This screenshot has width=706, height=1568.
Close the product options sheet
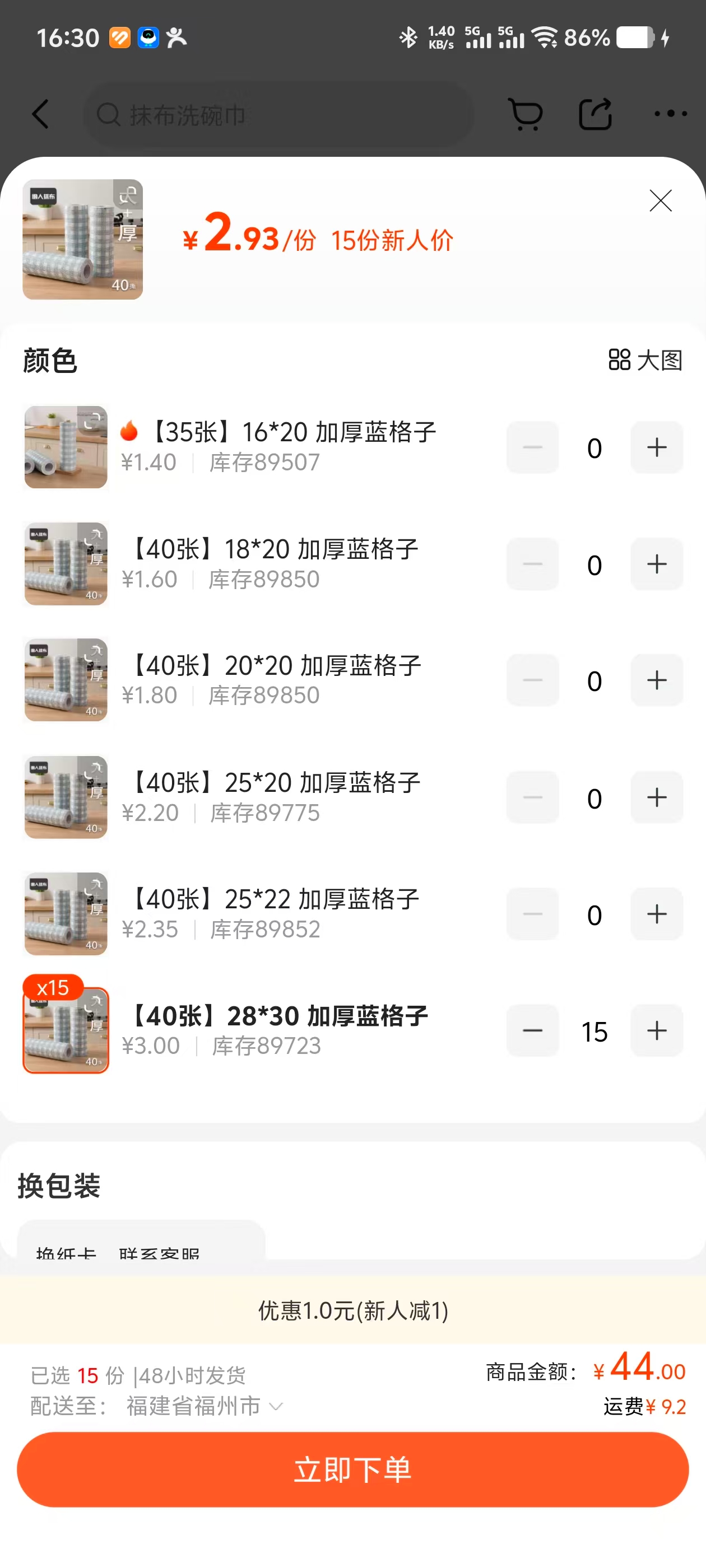[x=660, y=200]
